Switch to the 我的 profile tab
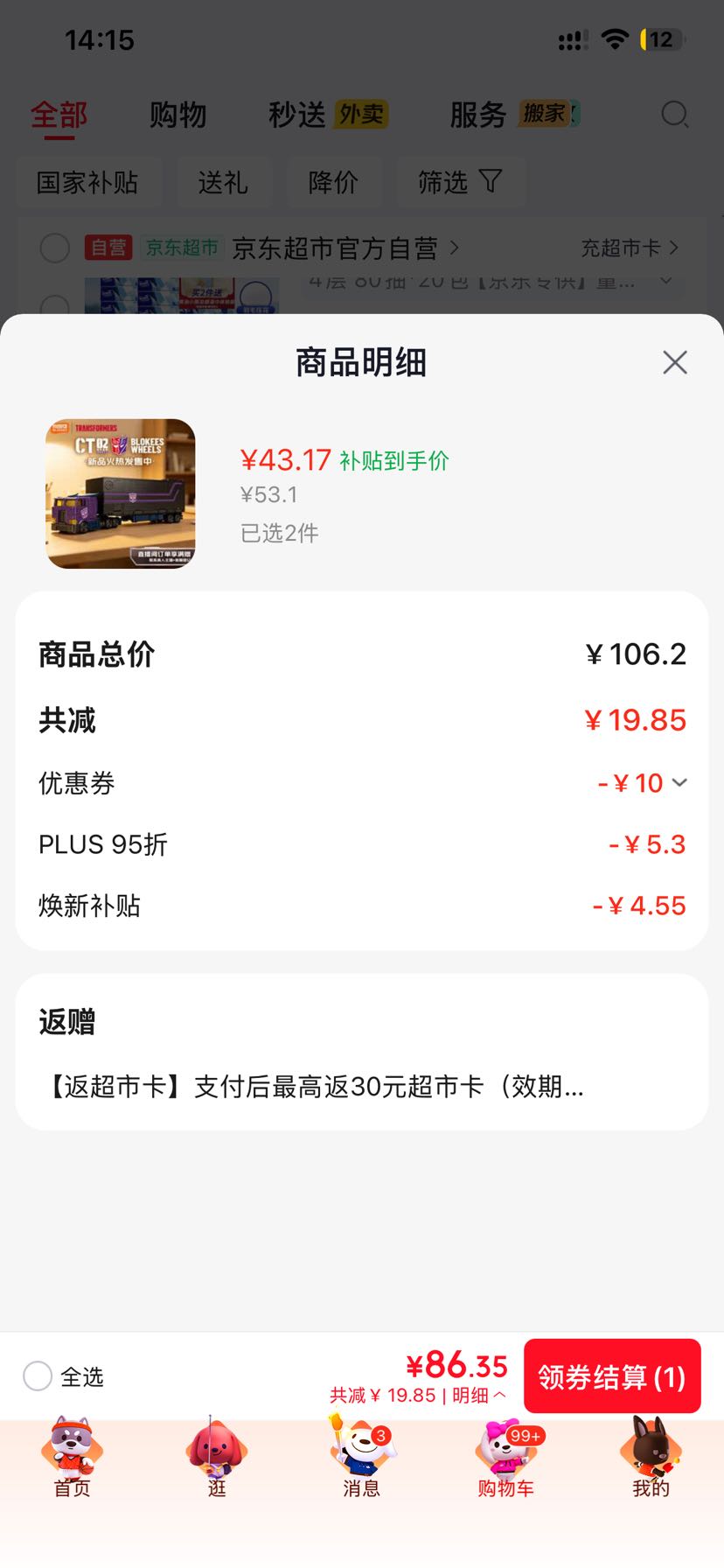724x1568 pixels. 651,1458
